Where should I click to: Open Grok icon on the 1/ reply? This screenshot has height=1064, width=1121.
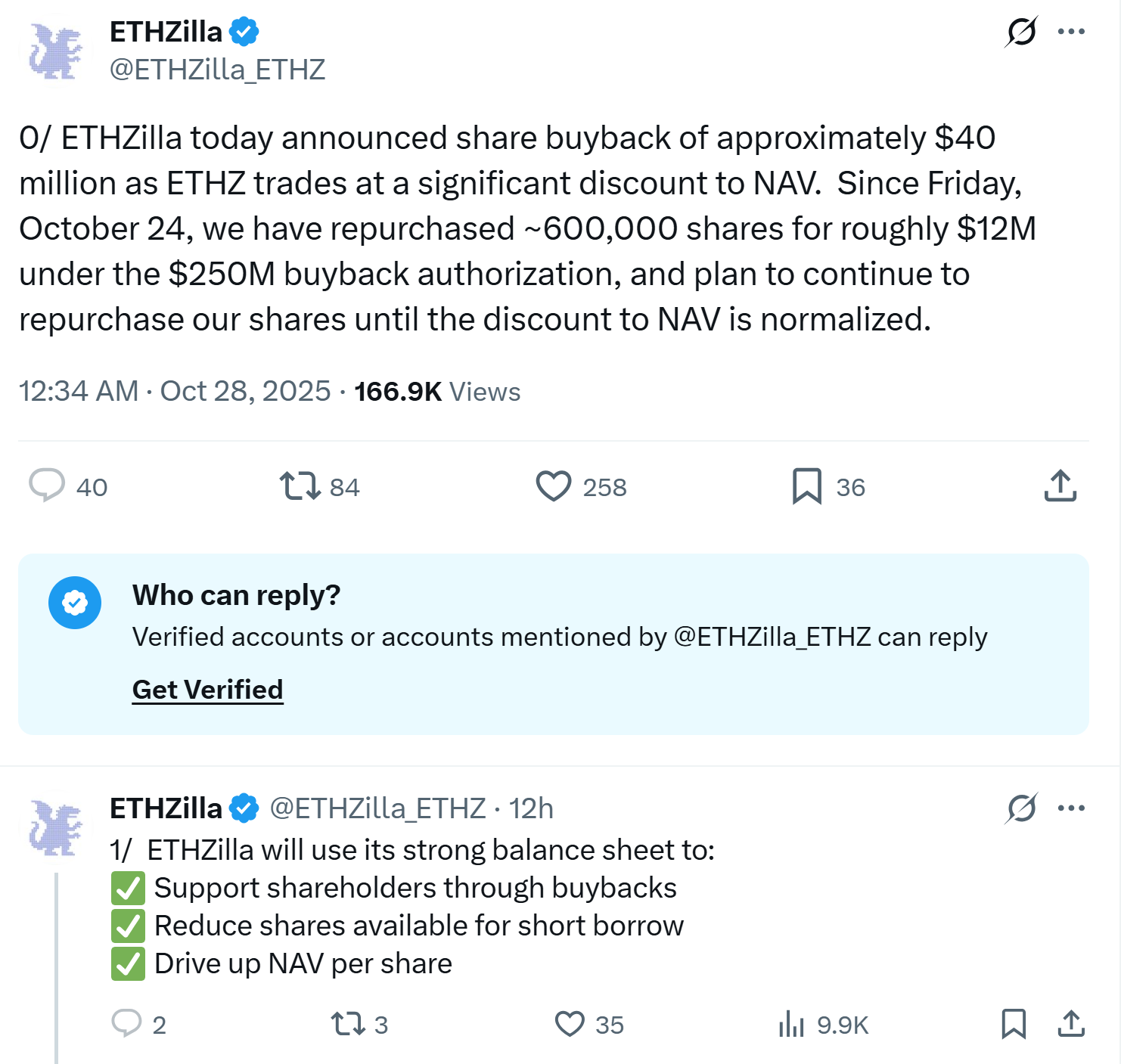(1021, 808)
